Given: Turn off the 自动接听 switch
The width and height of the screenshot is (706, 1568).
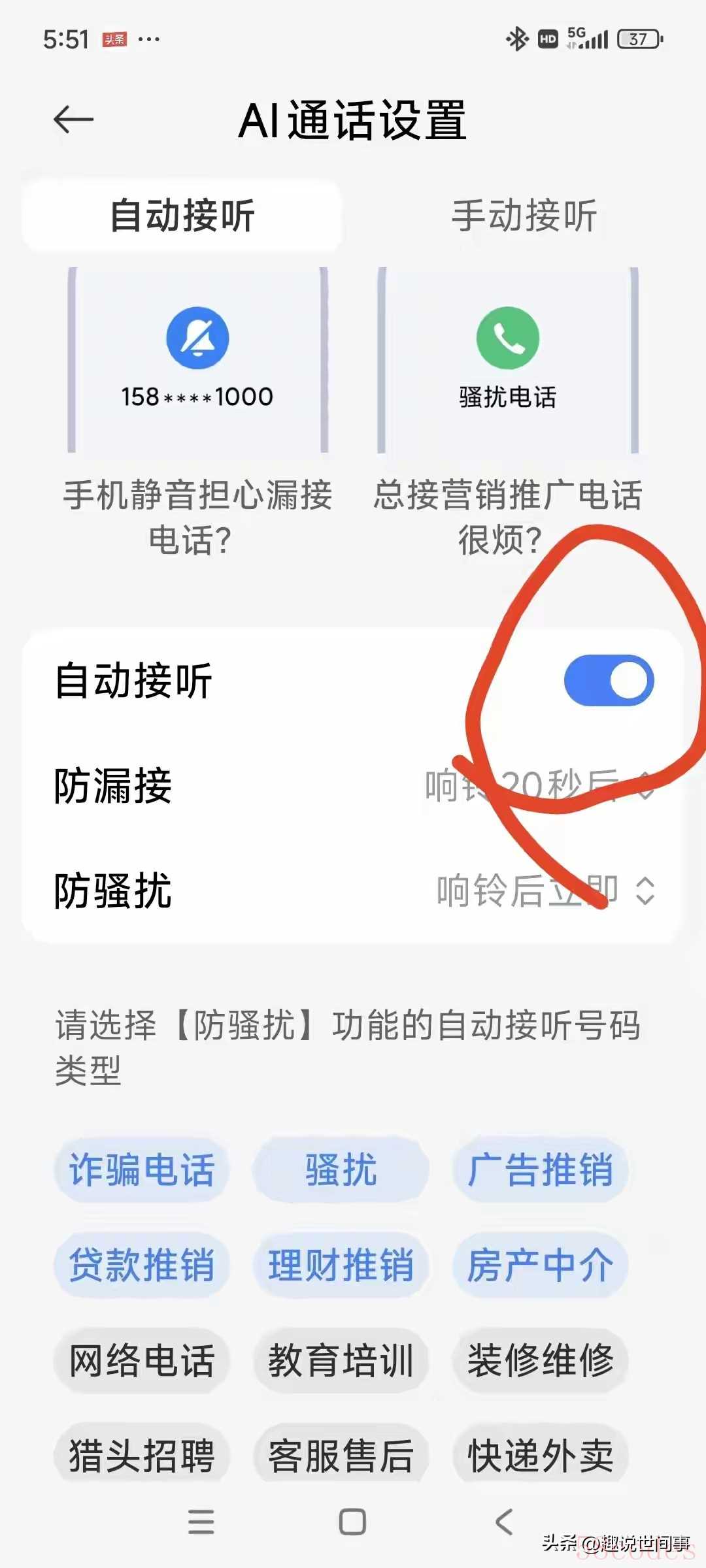Looking at the screenshot, I should [x=609, y=680].
